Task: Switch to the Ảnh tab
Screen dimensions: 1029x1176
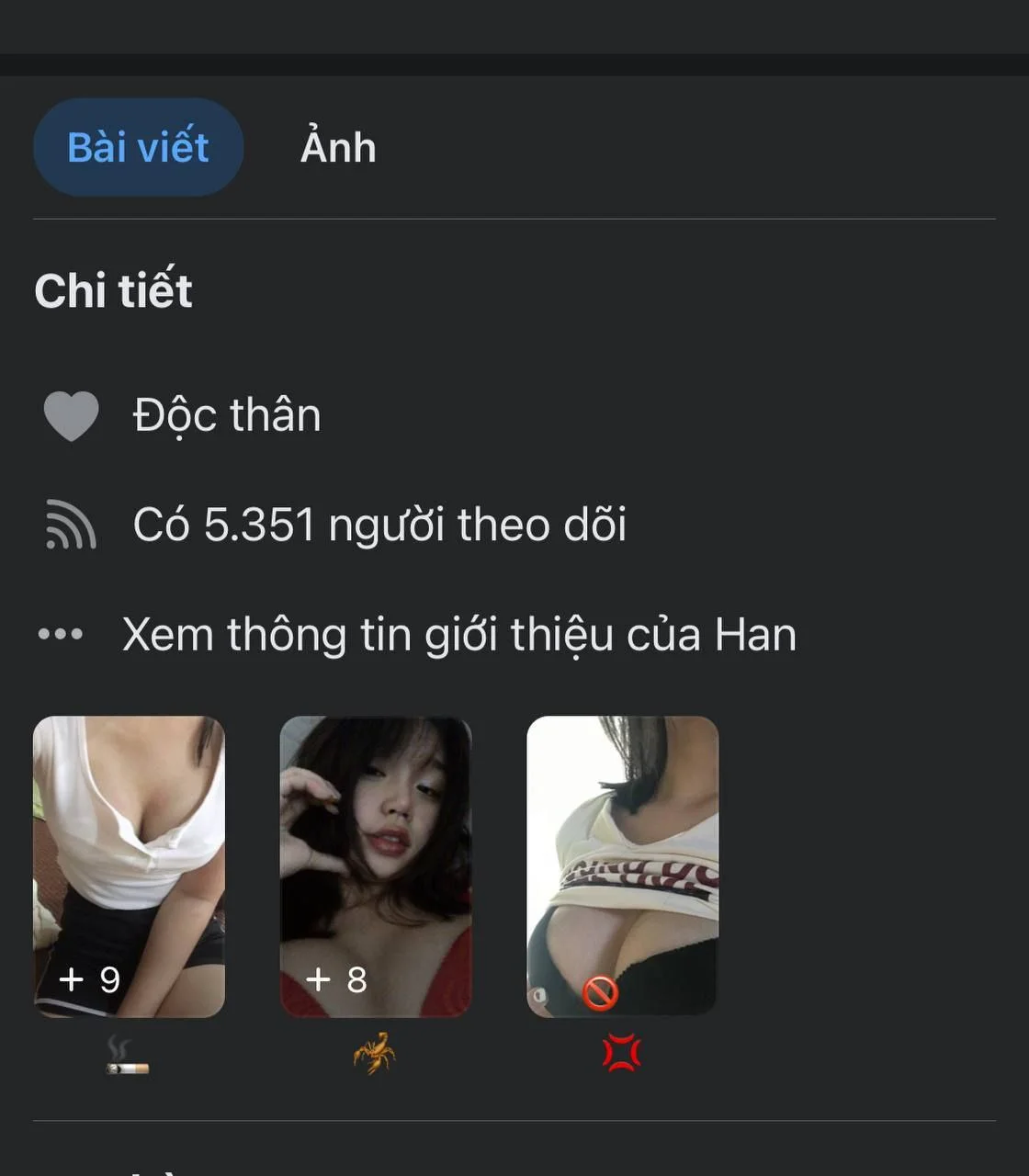Action: point(338,147)
